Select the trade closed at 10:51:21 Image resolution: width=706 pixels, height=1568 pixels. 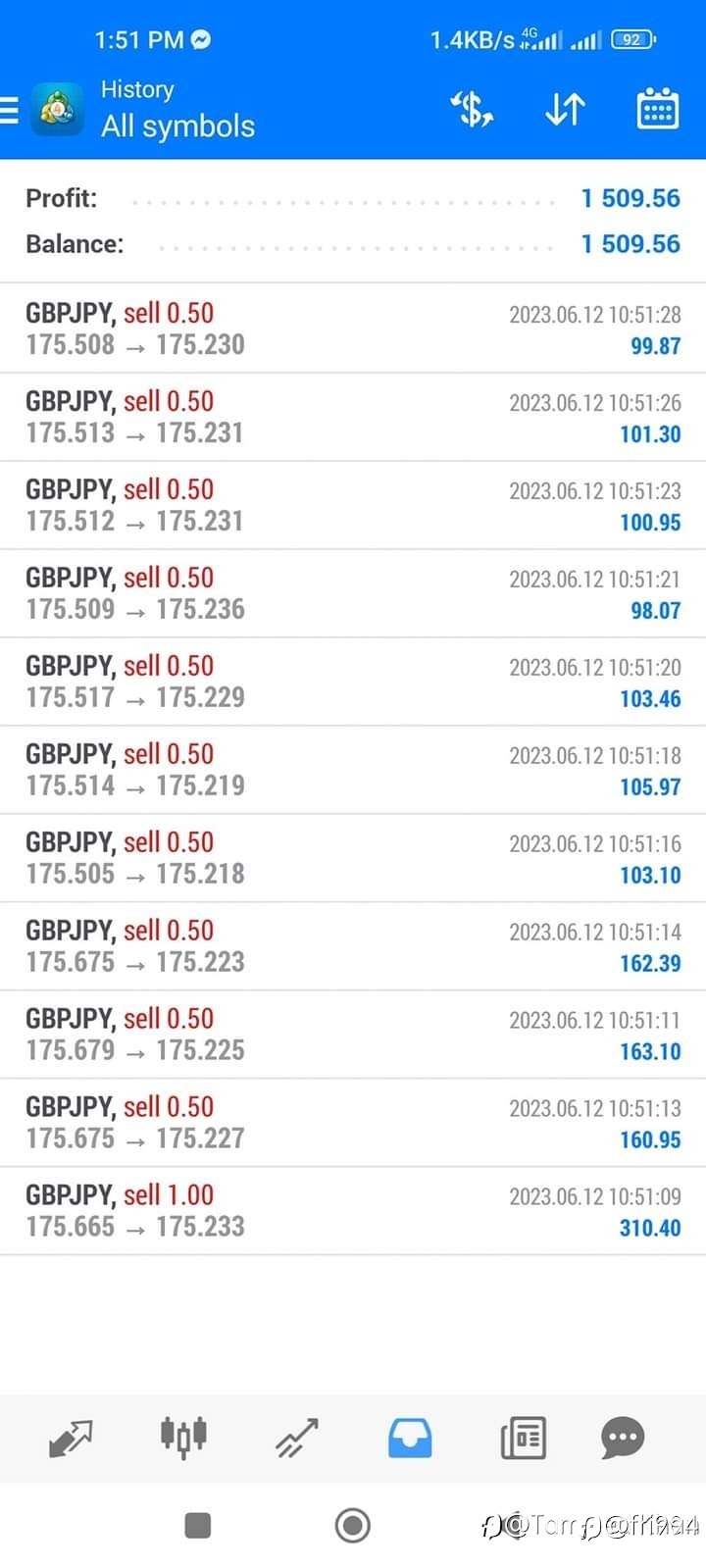pos(353,593)
